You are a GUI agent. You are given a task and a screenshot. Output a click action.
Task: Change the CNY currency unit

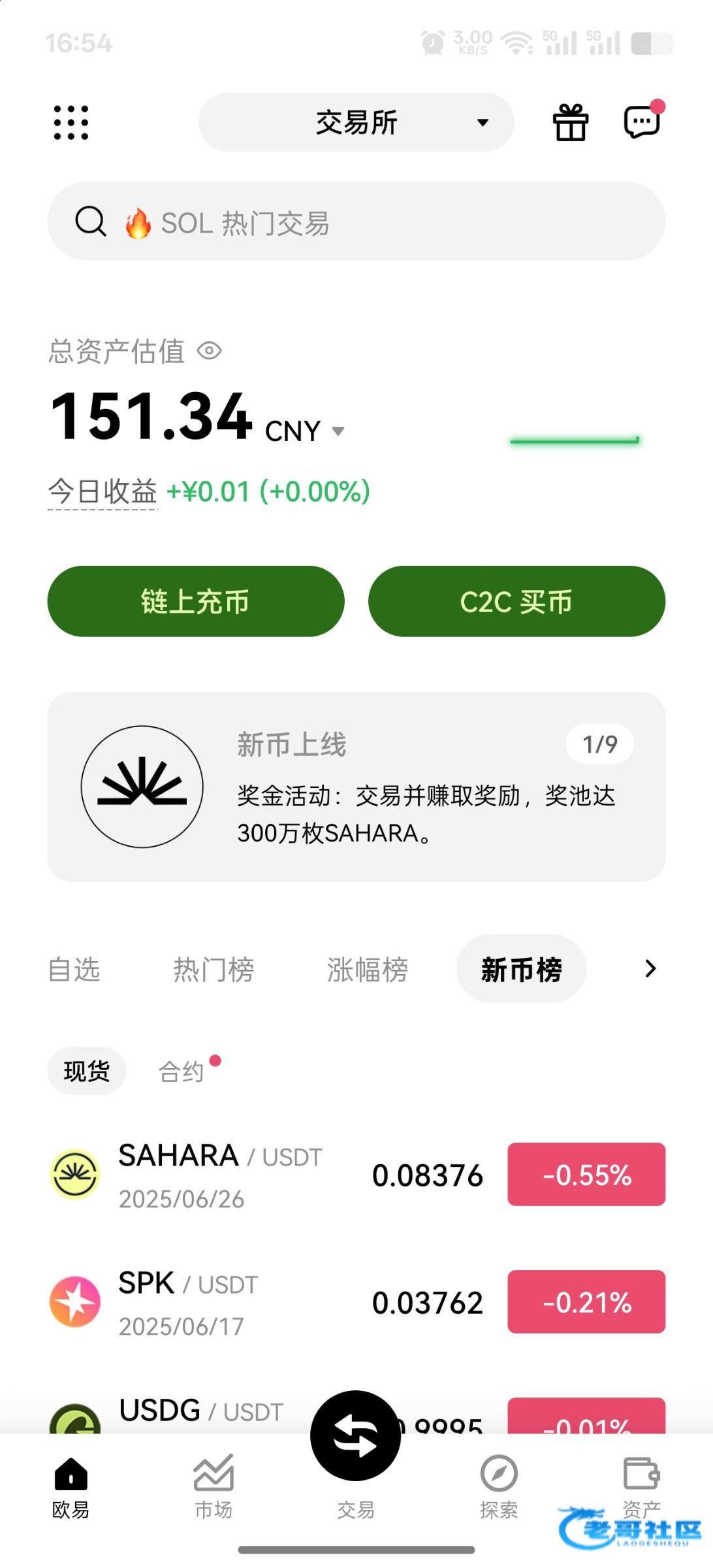point(305,431)
